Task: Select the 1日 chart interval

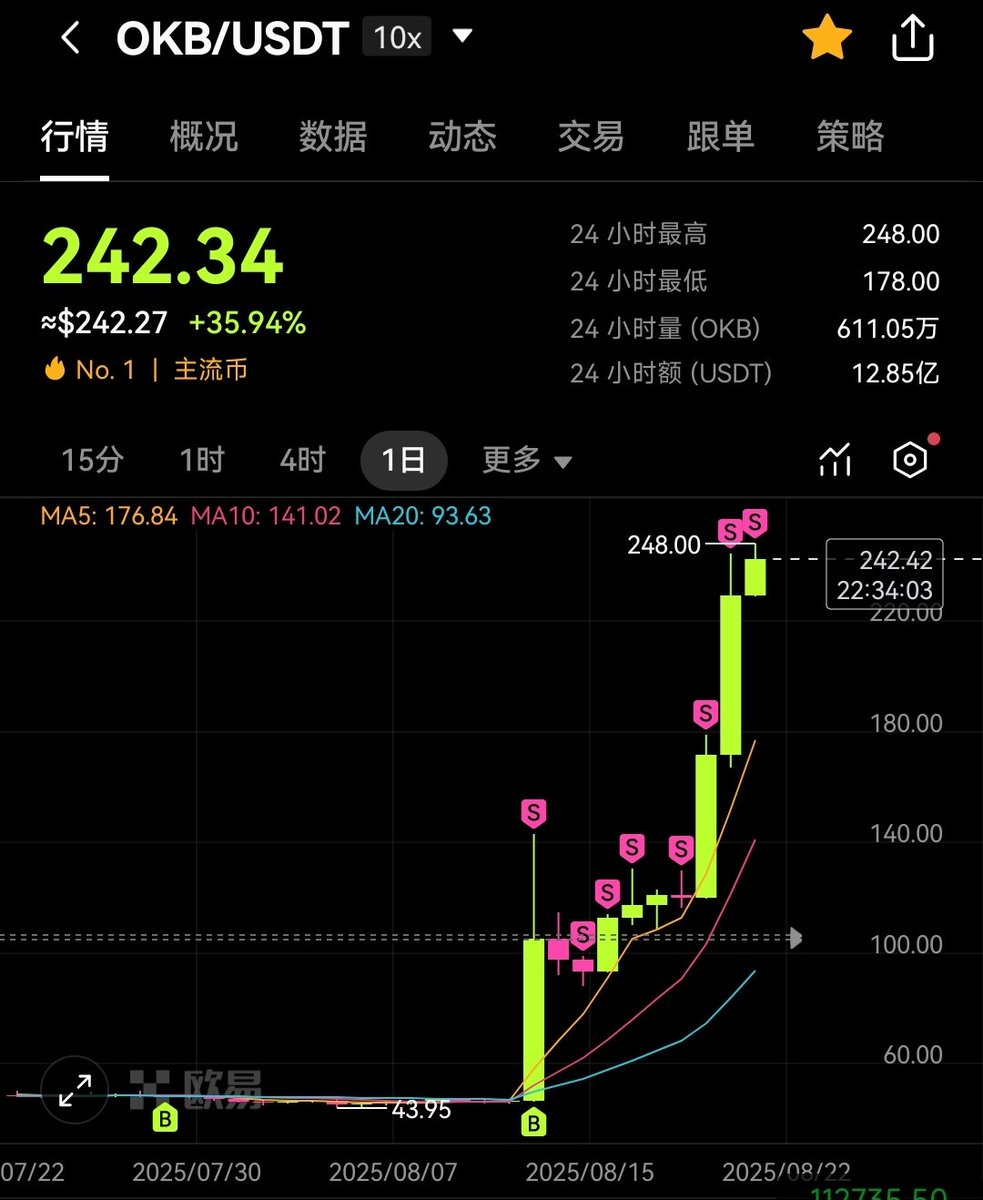Action: 403,460
